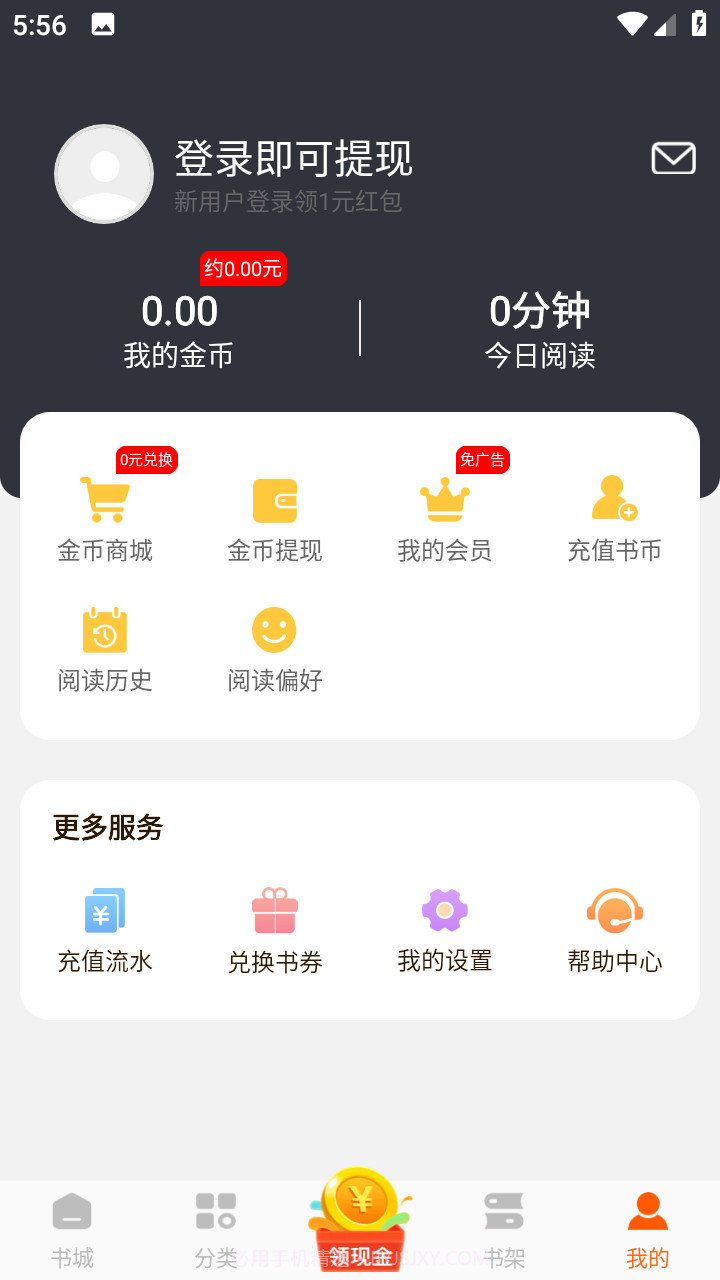
Task: View 阅读历史 reading history
Action: [104, 650]
